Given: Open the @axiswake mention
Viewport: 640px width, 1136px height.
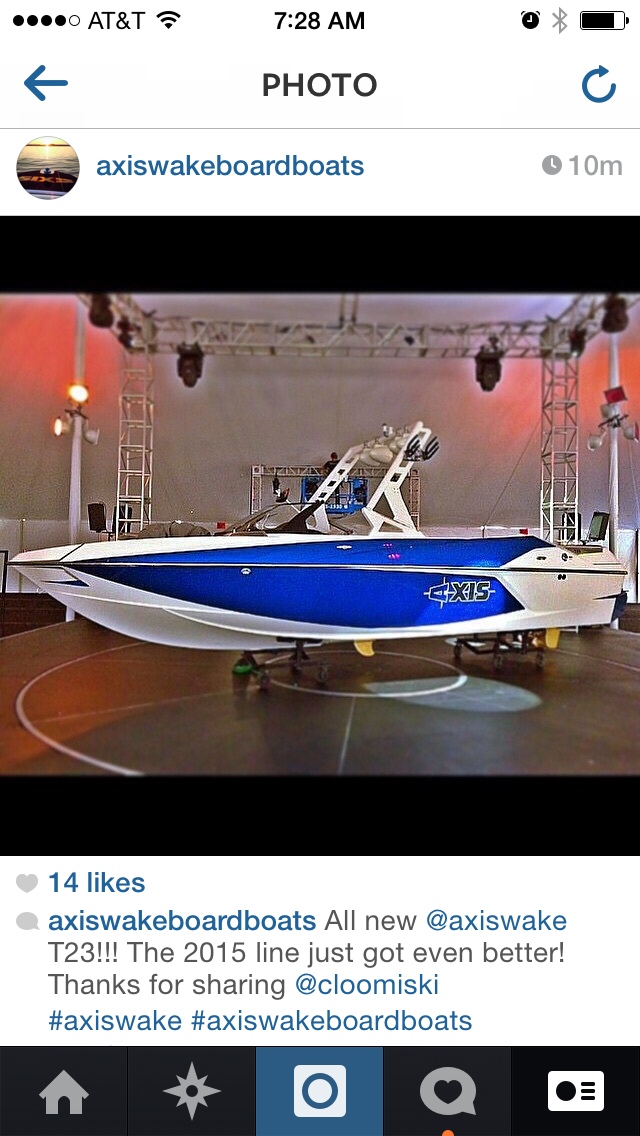Looking at the screenshot, I should tap(496, 920).
